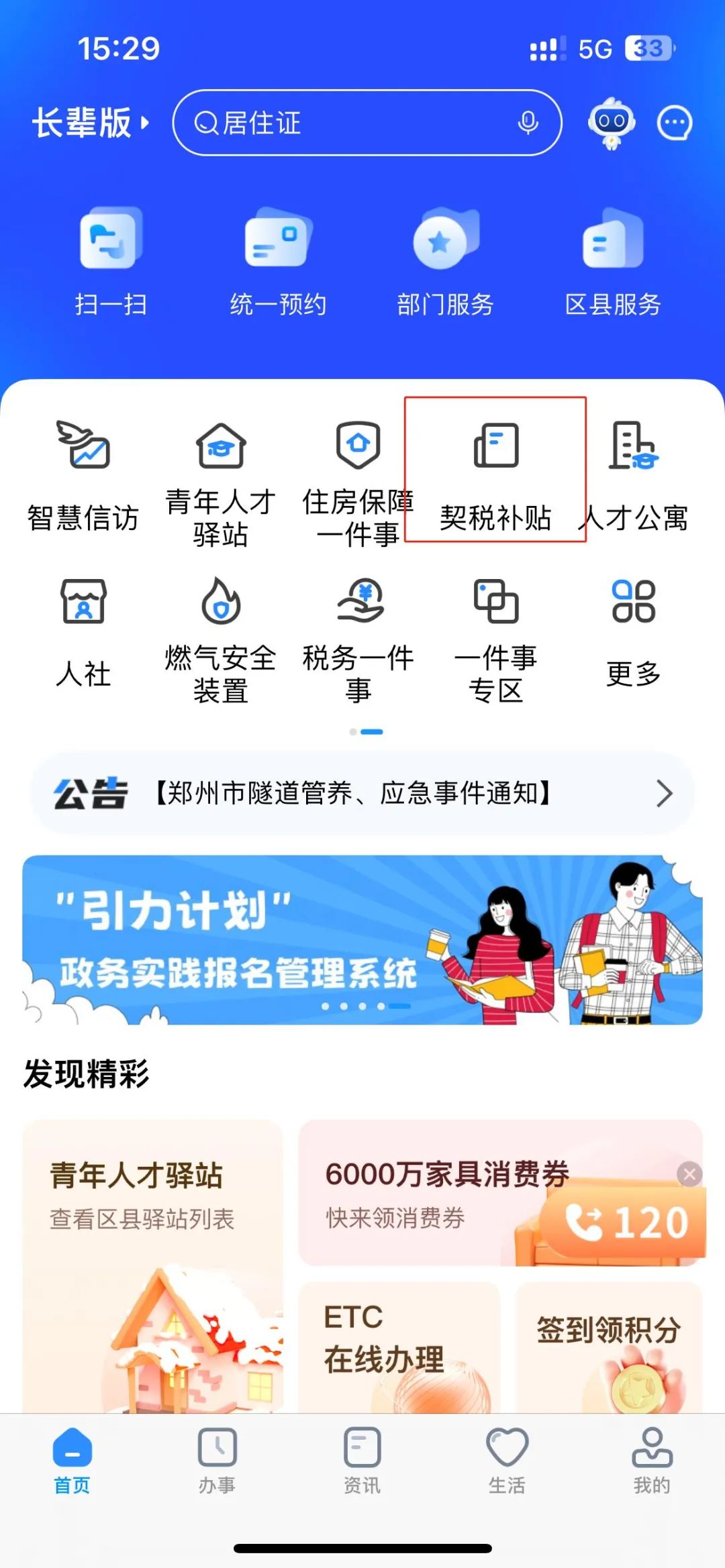Open the robot assistant icon

[611, 123]
